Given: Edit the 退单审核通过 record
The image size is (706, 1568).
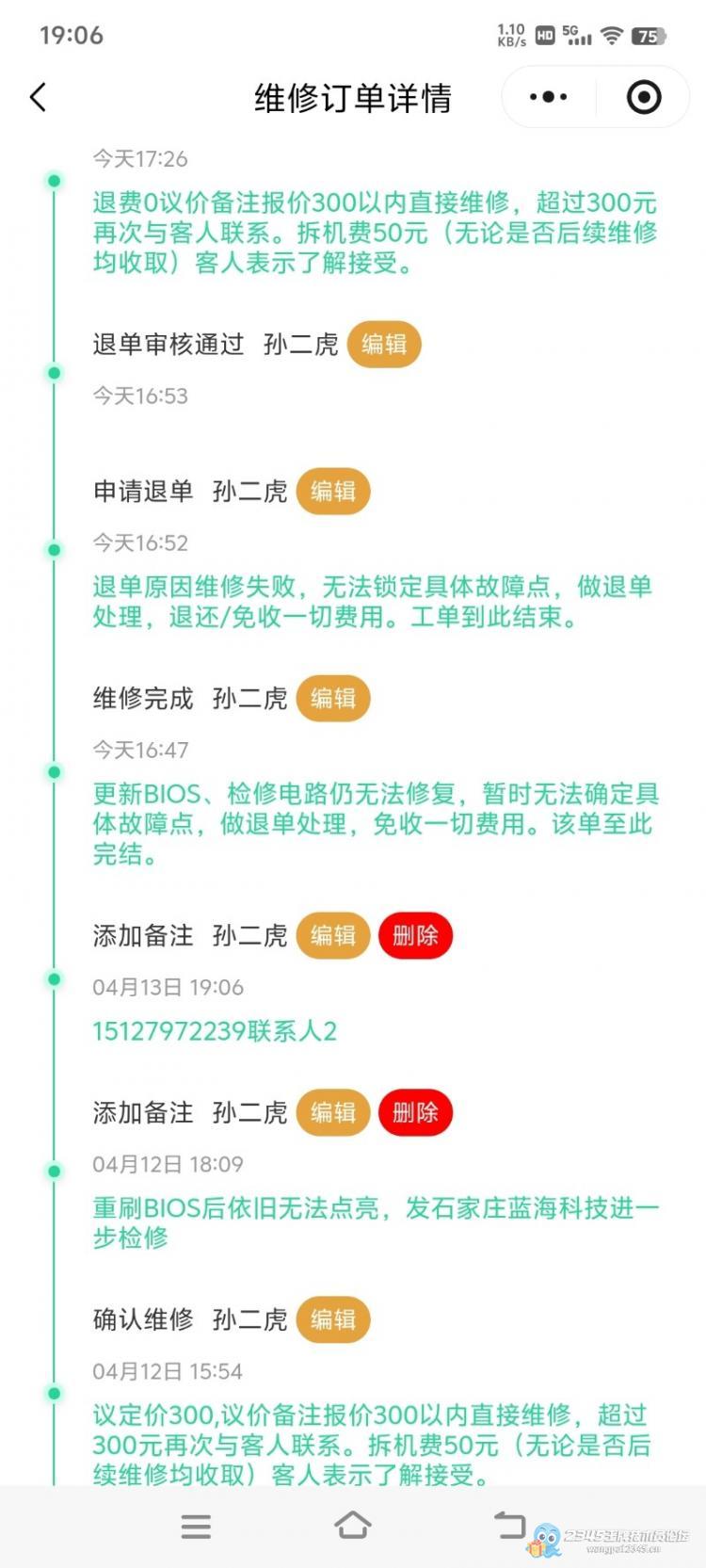Looking at the screenshot, I should click(x=384, y=345).
